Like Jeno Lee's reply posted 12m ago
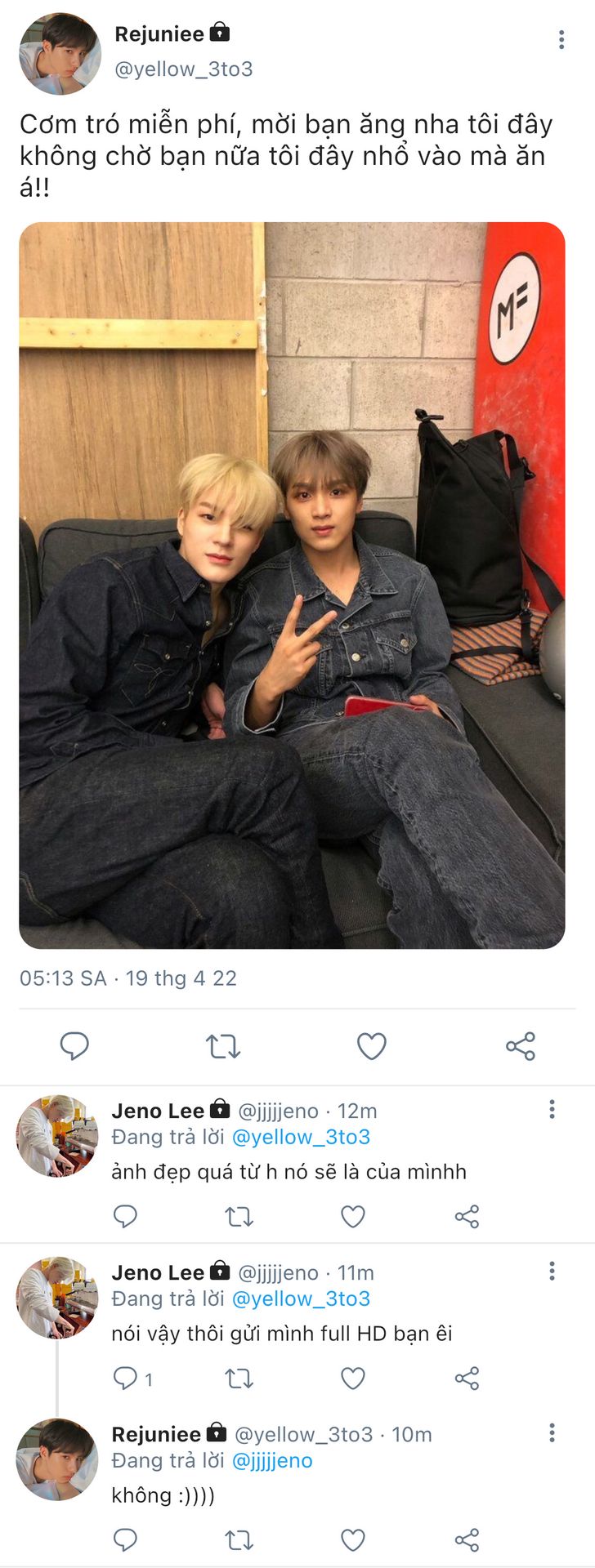This screenshot has height=1568, width=595. [x=352, y=1217]
